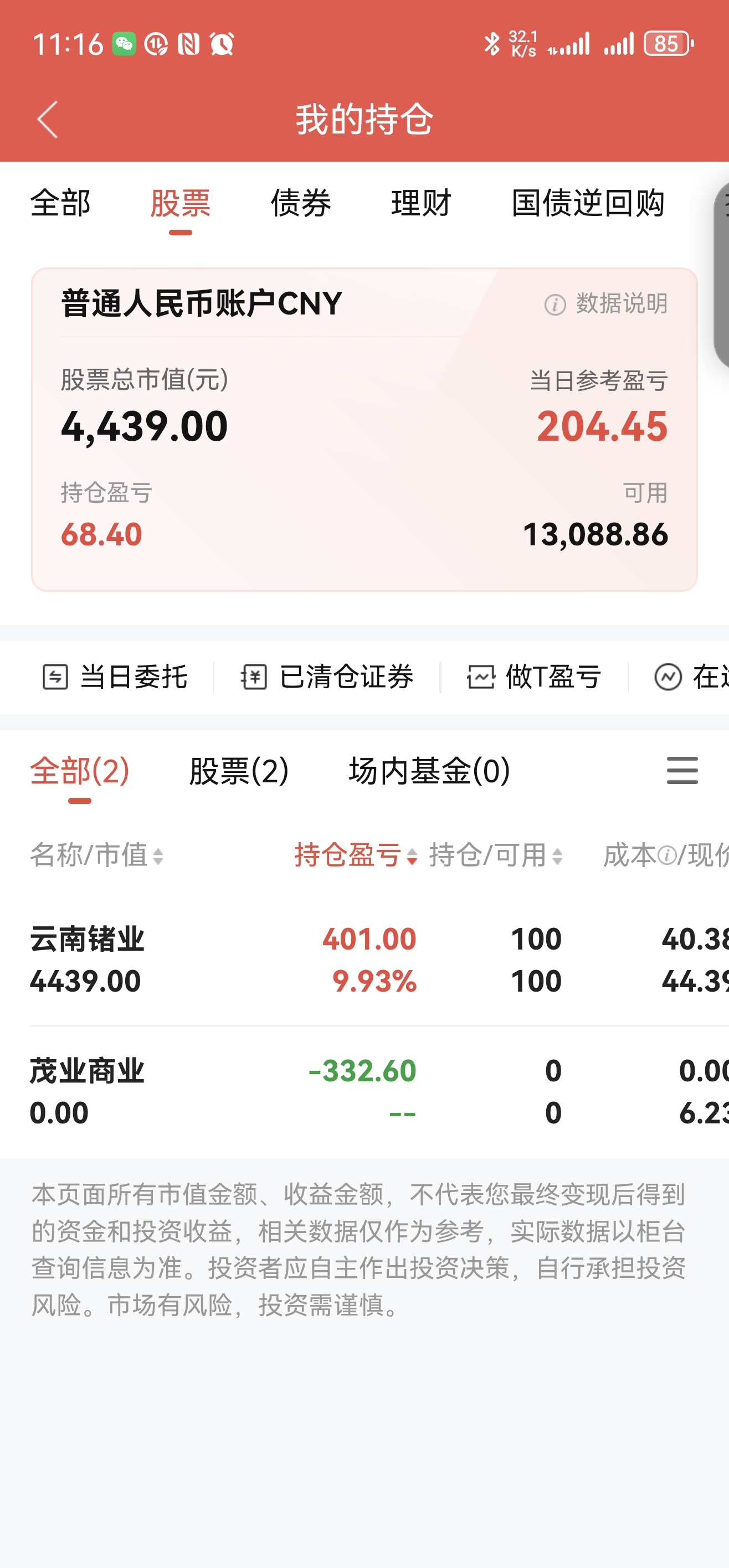Switch to the 债券 tab
This screenshot has width=729, height=1568.
(x=301, y=203)
